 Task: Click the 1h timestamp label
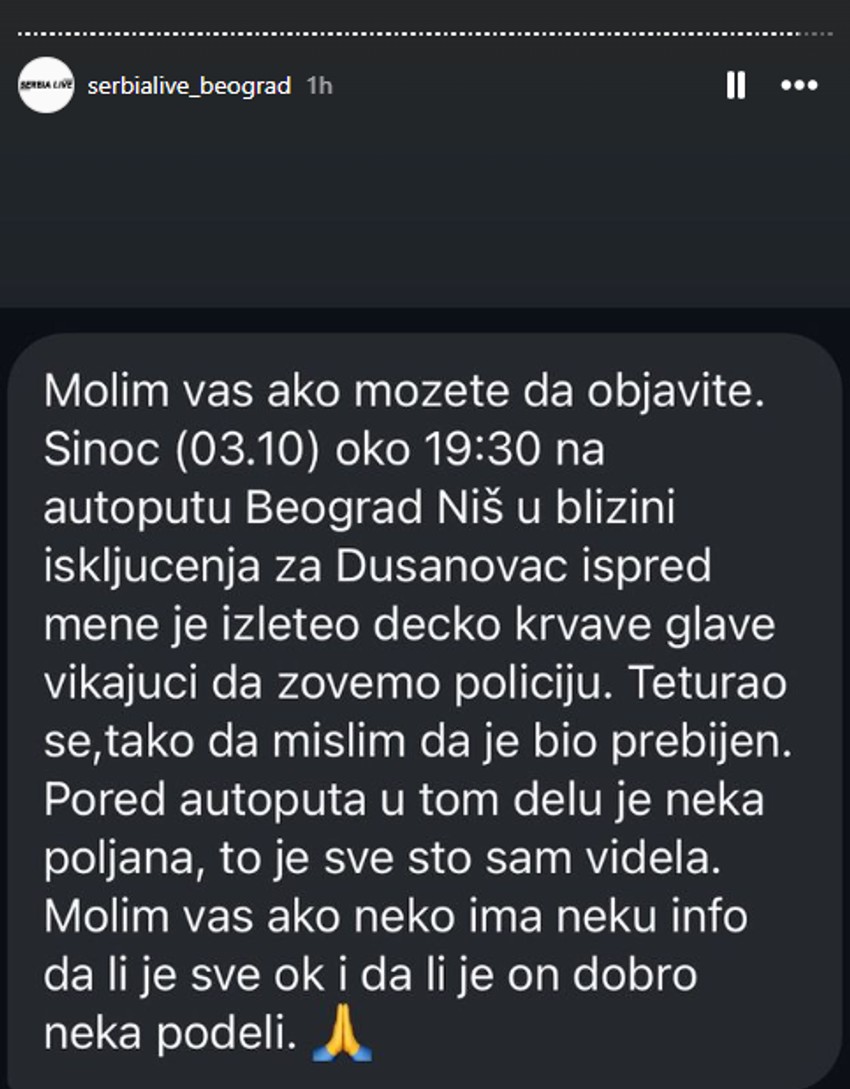(x=318, y=87)
